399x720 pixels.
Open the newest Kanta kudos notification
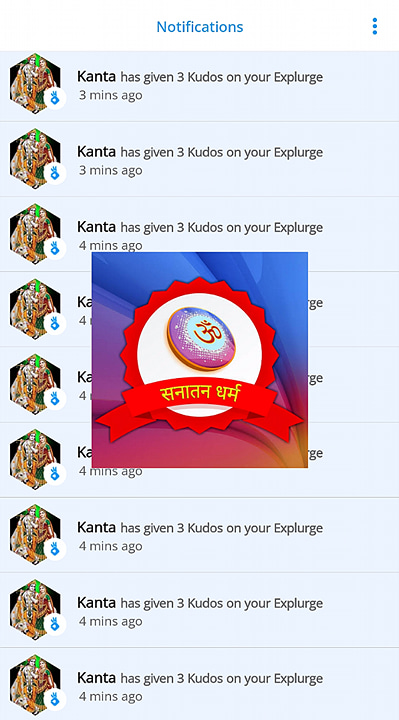click(x=199, y=86)
